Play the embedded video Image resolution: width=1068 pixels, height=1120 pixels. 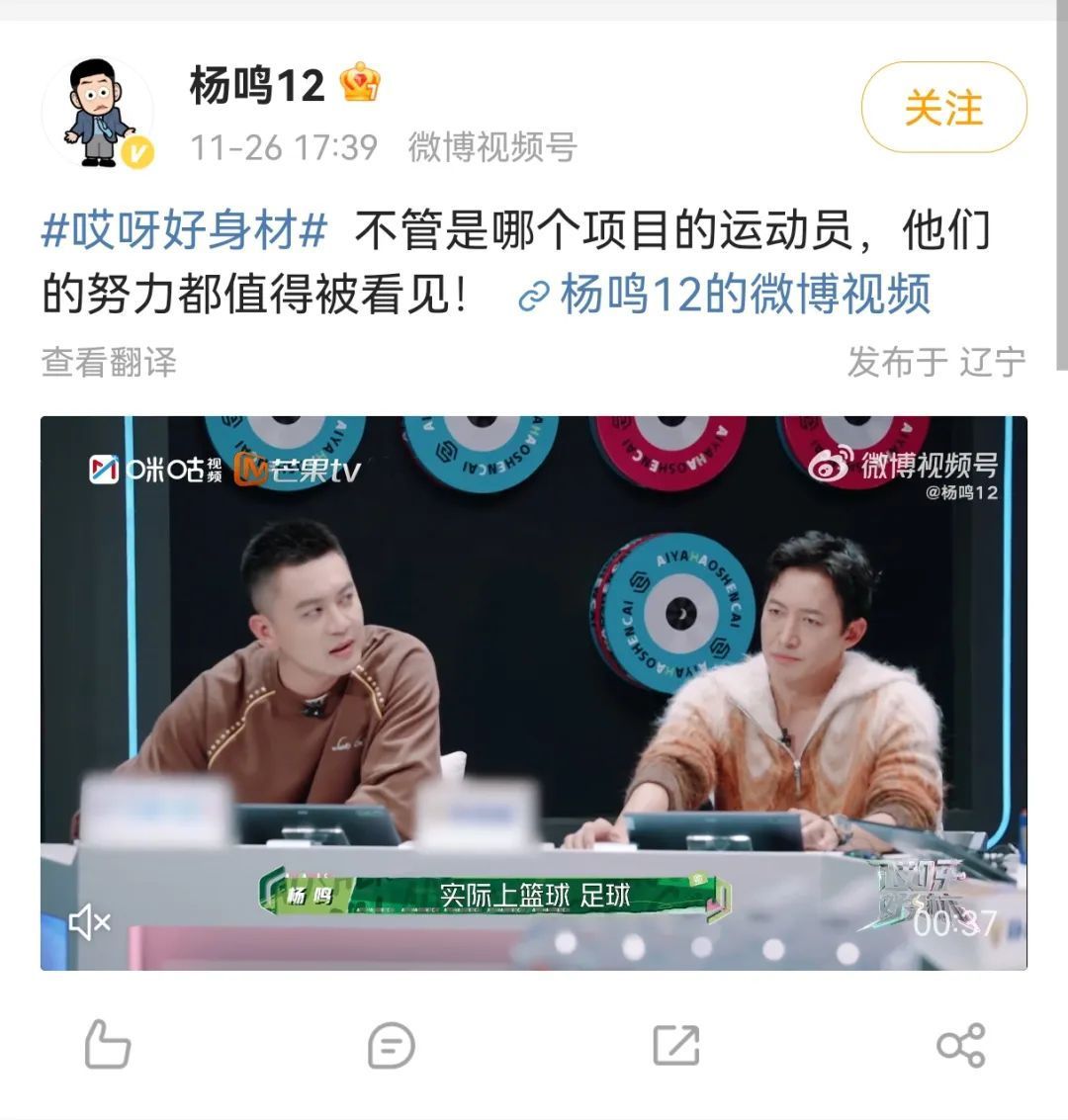(x=533, y=692)
